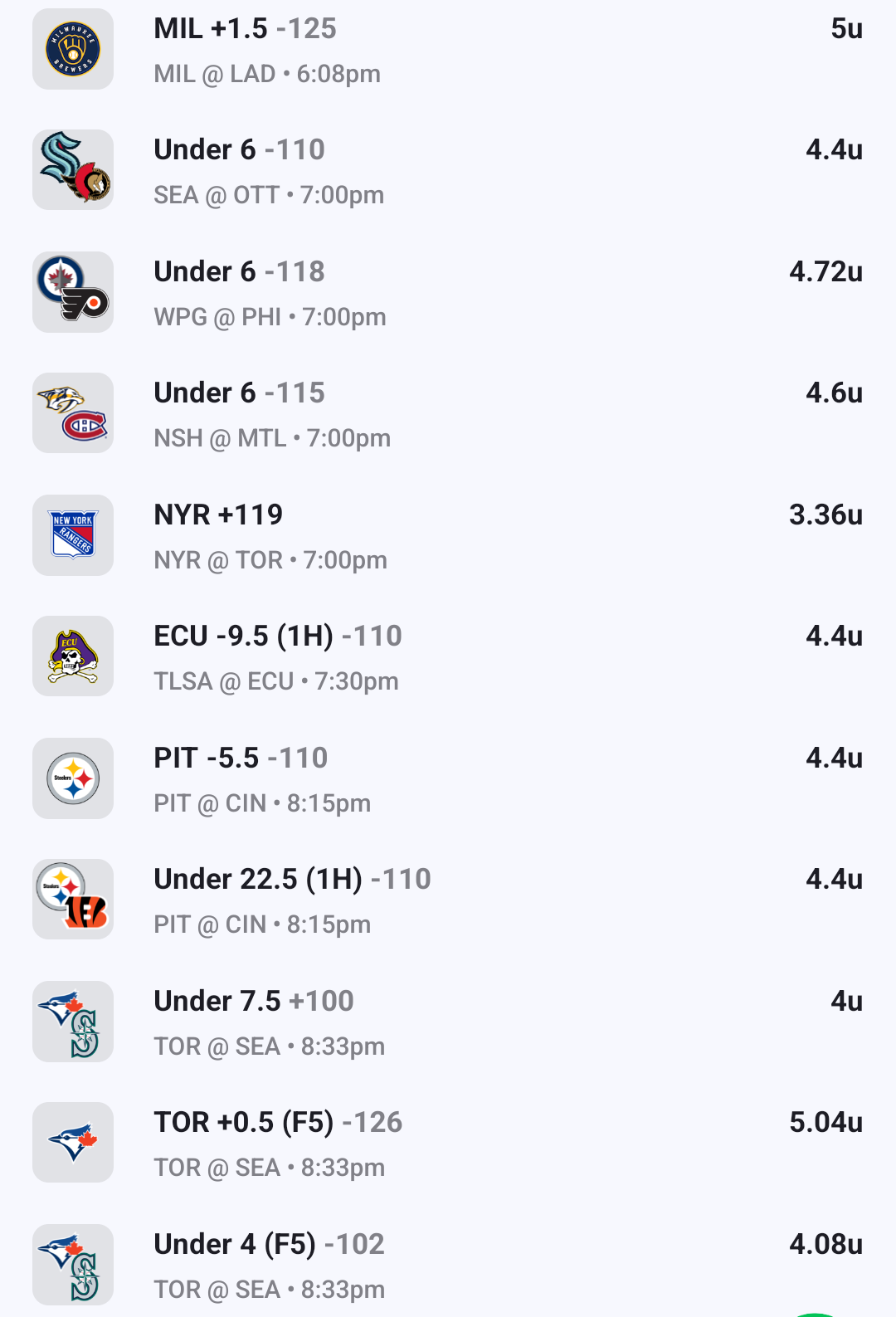This screenshot has width=896, height=1317.
Task: View the TOR +0.5 (F5) pick
Action: tap(278, 1124)
